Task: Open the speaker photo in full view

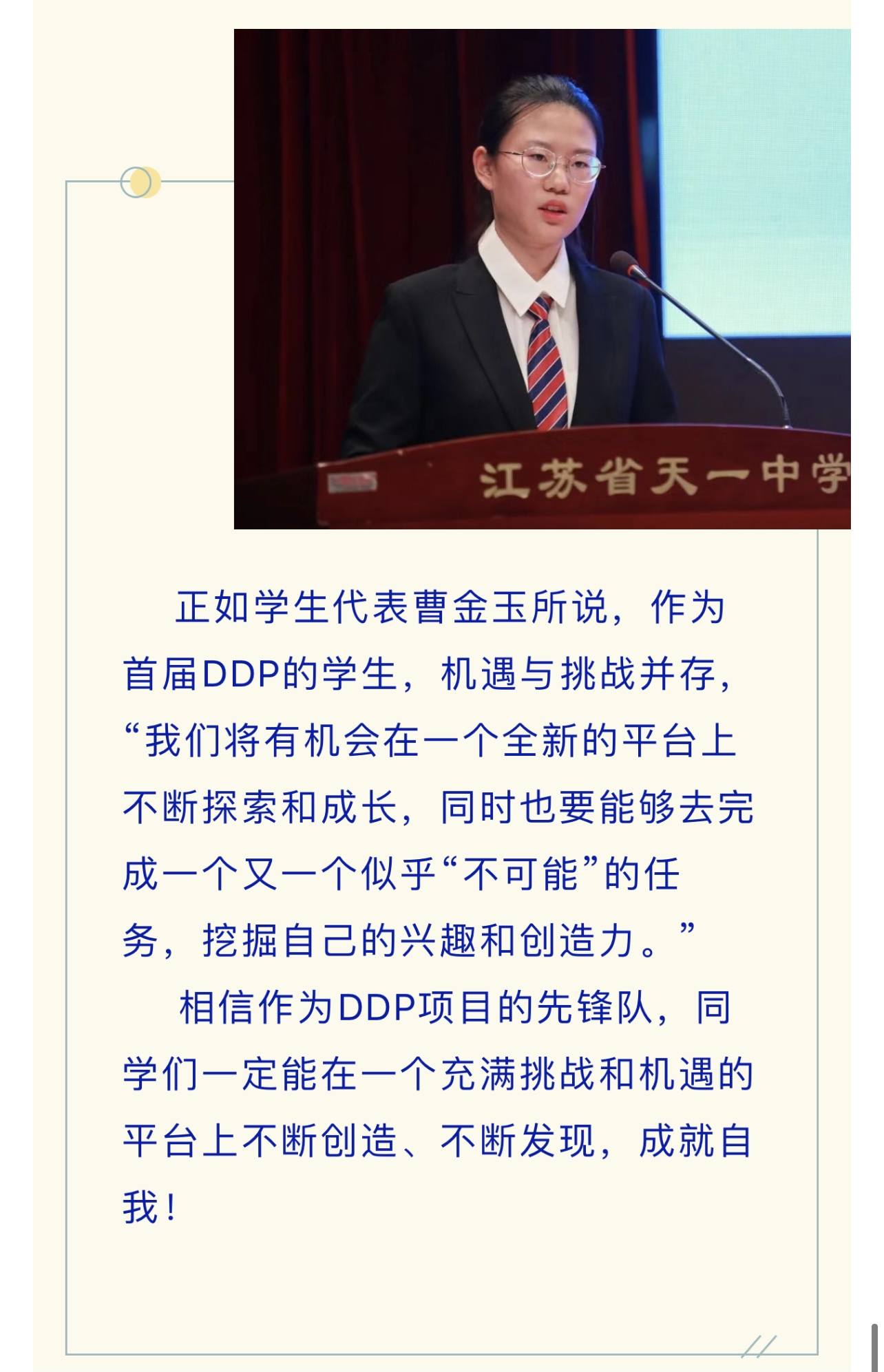Action: click(x=542, y=279)
